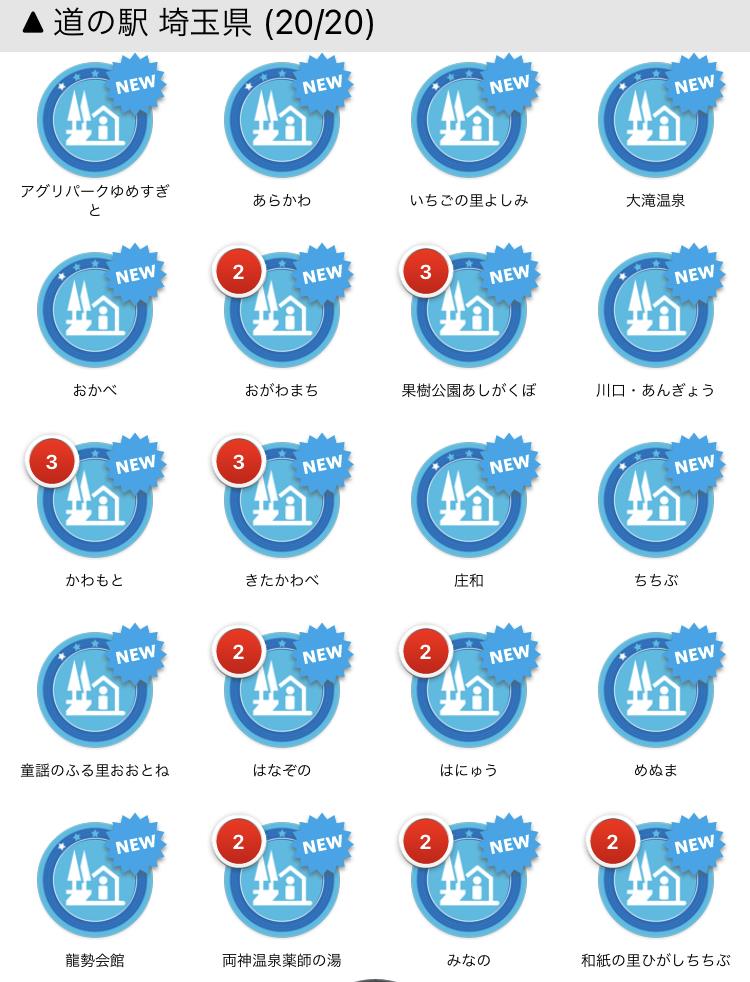This screenshot has height=982, width=750.
Task: View the 両神温泉薬師の湯 badge
Action: [x=282, y=880]
